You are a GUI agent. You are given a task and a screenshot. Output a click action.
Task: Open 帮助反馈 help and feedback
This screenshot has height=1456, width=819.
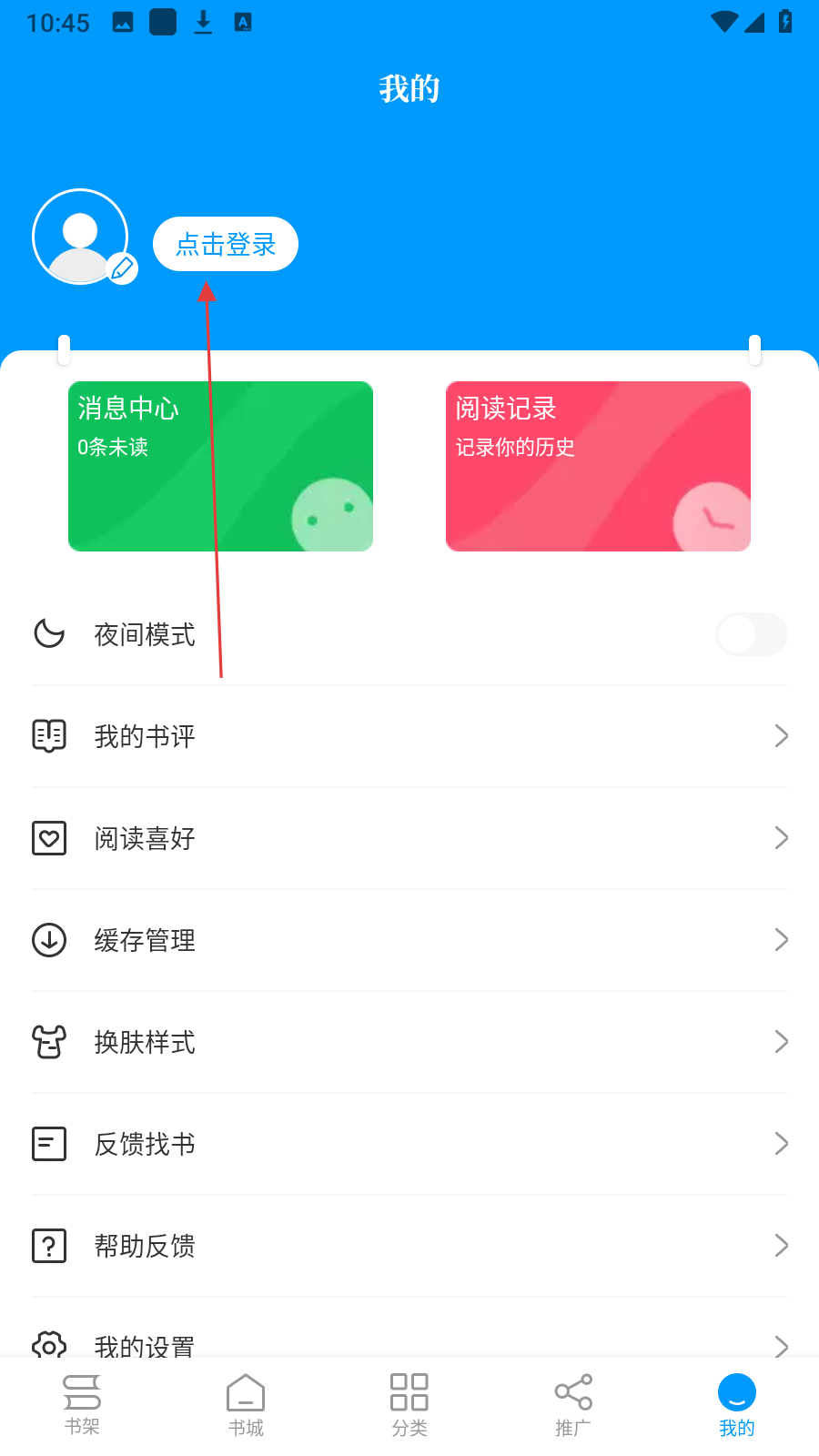pos(409,1246)
